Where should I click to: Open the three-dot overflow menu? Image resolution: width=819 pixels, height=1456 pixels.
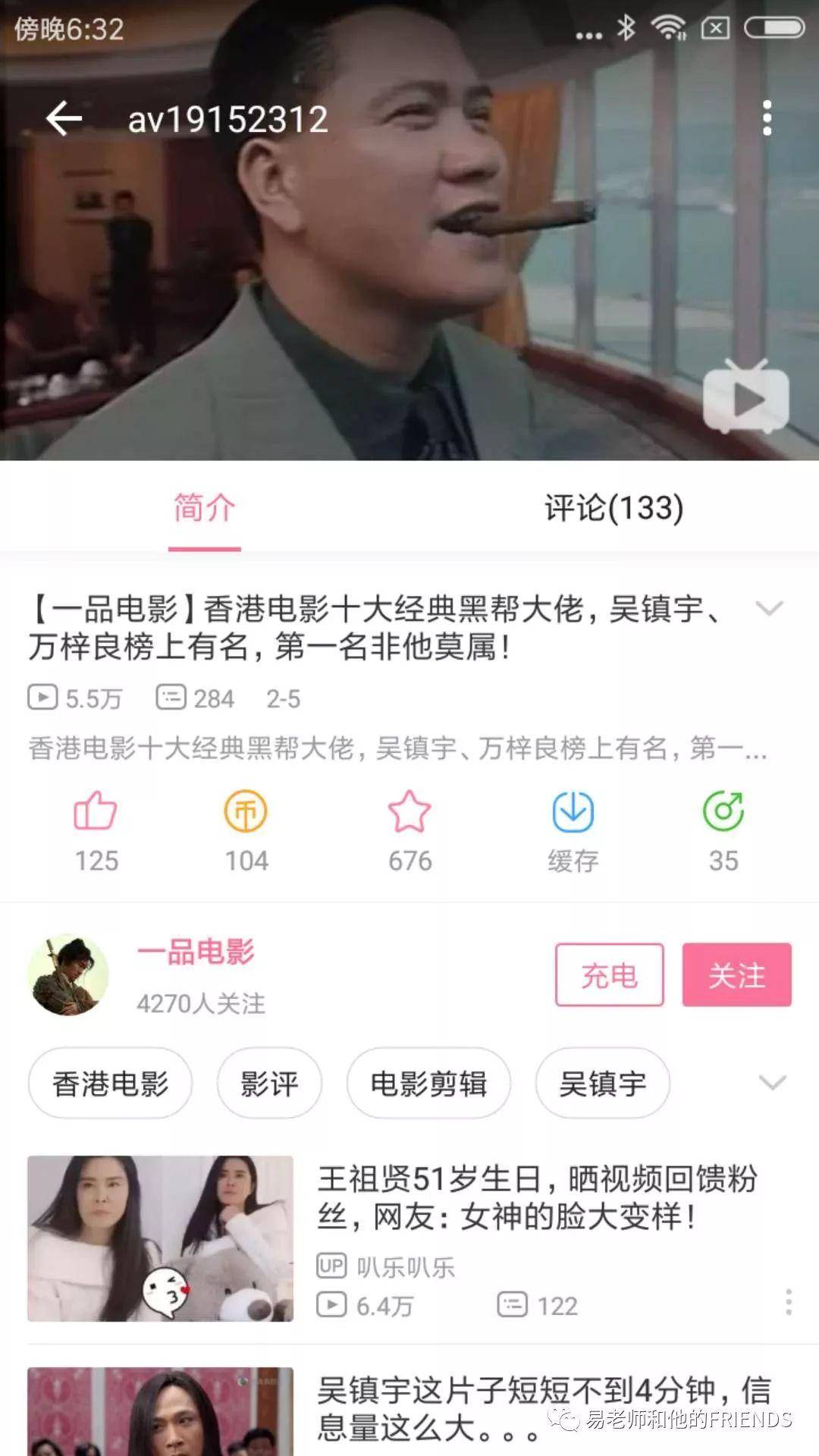click(x=767, y=118)
